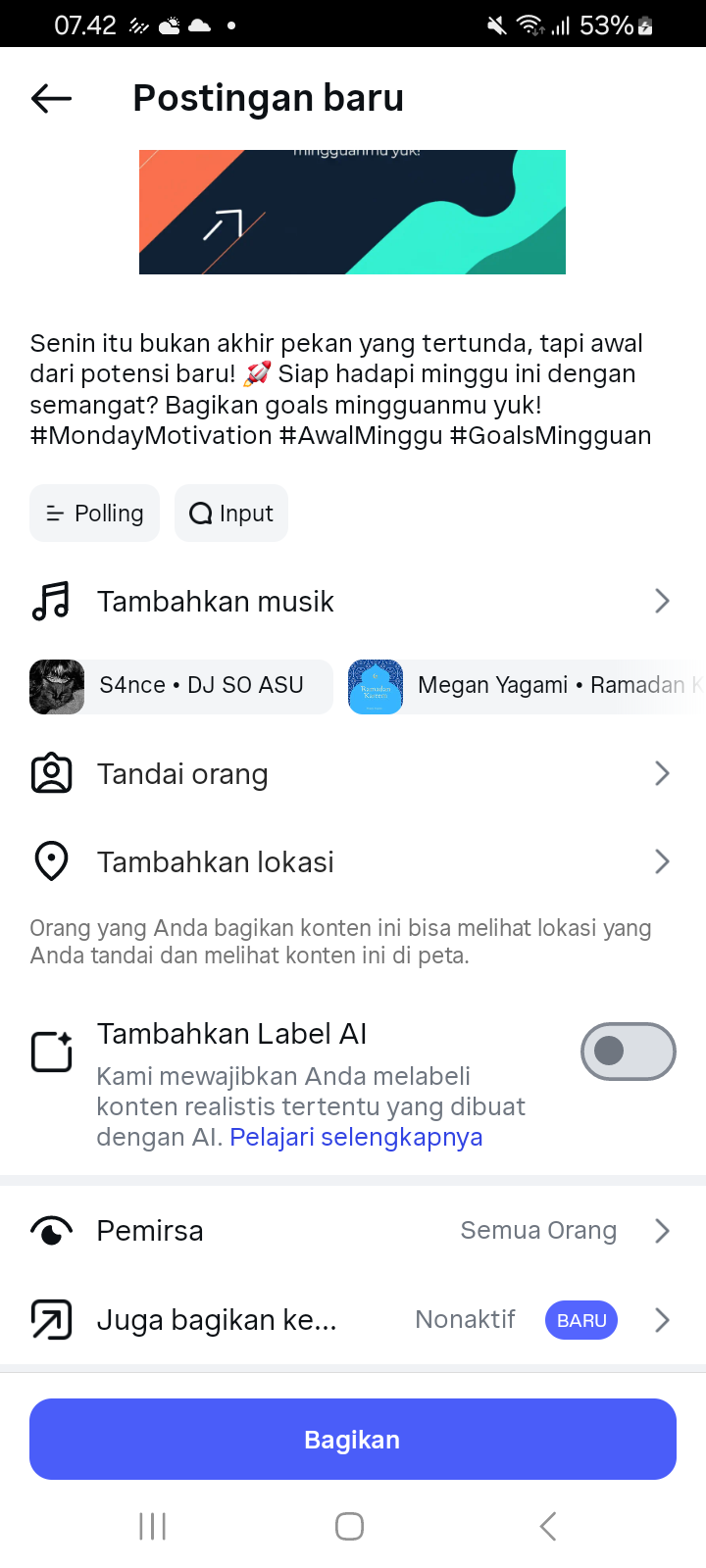
Task: Enable the Tambahkan Label AI switch
Action: 628,1052
